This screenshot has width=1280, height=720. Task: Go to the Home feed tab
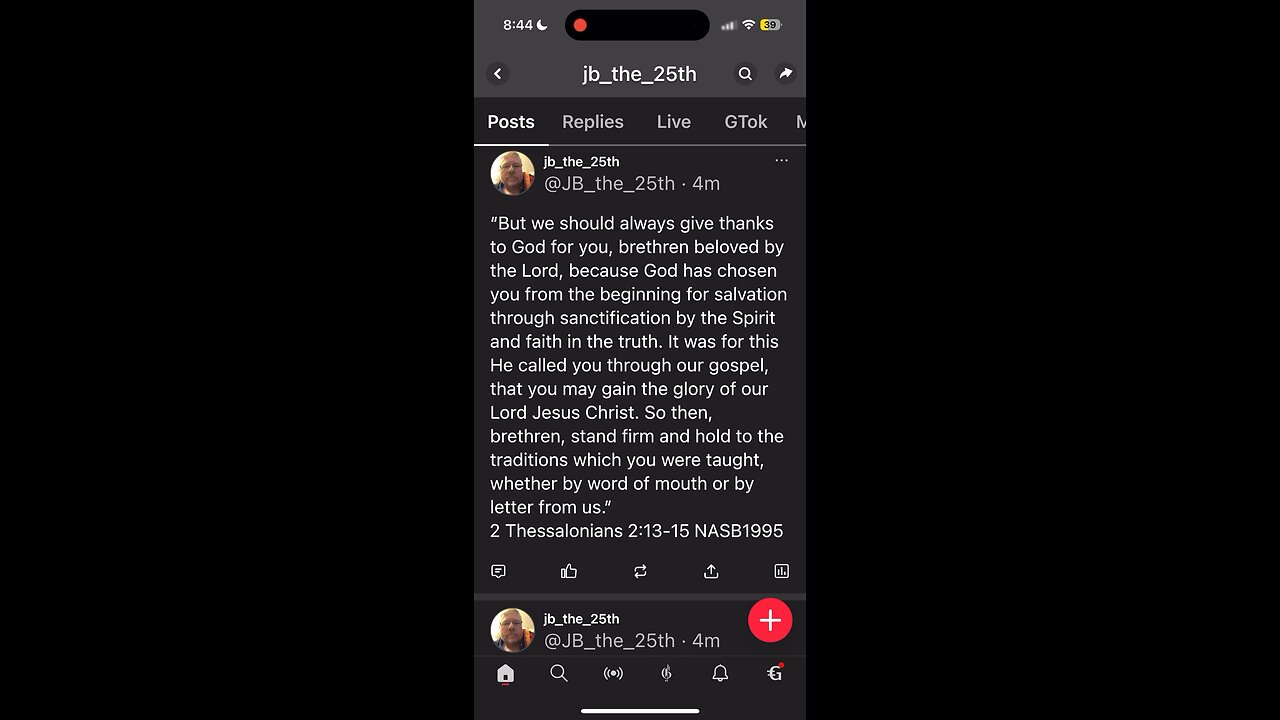point(505,674)
